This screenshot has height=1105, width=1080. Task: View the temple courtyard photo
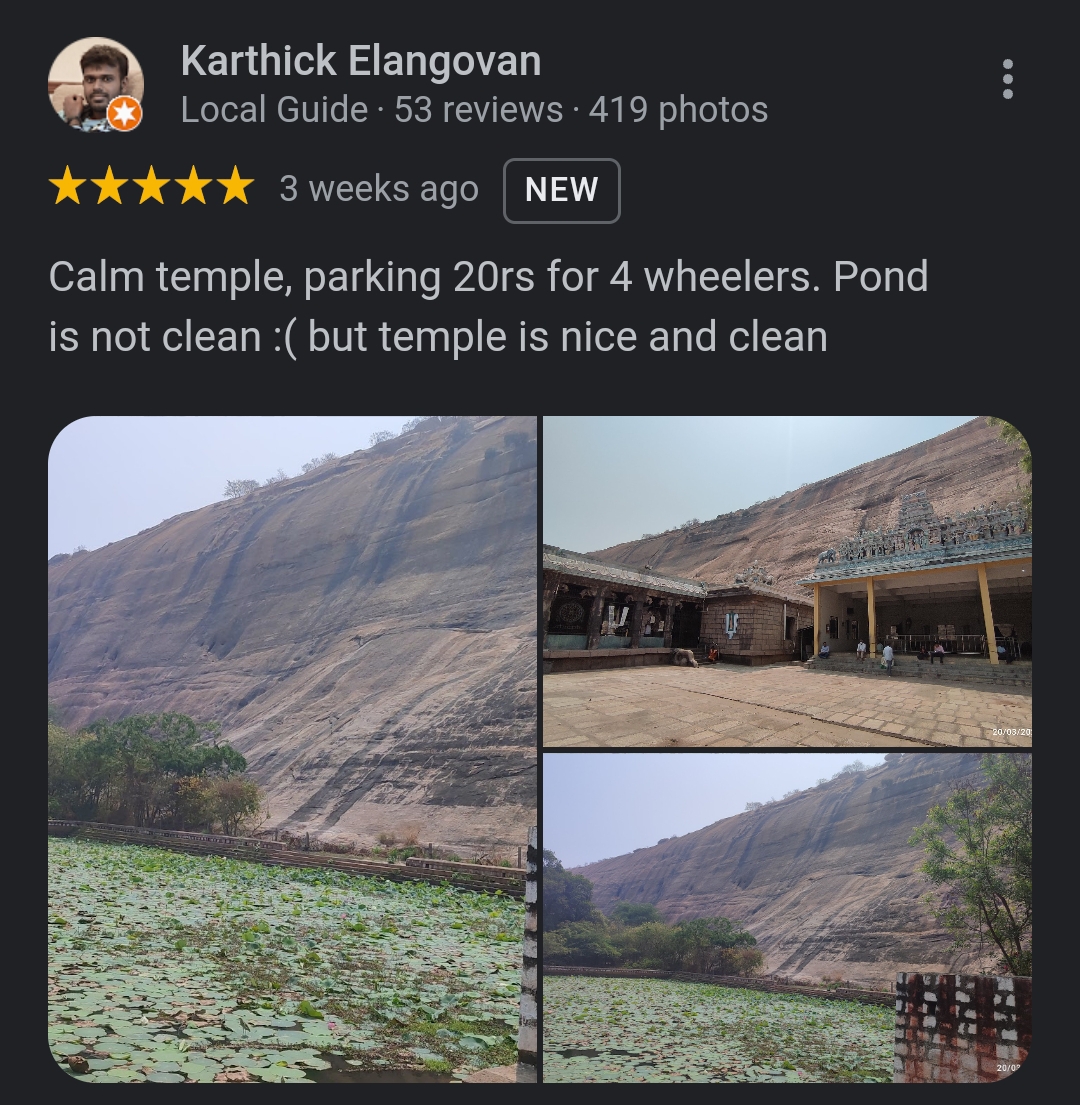tap(787, 581)
